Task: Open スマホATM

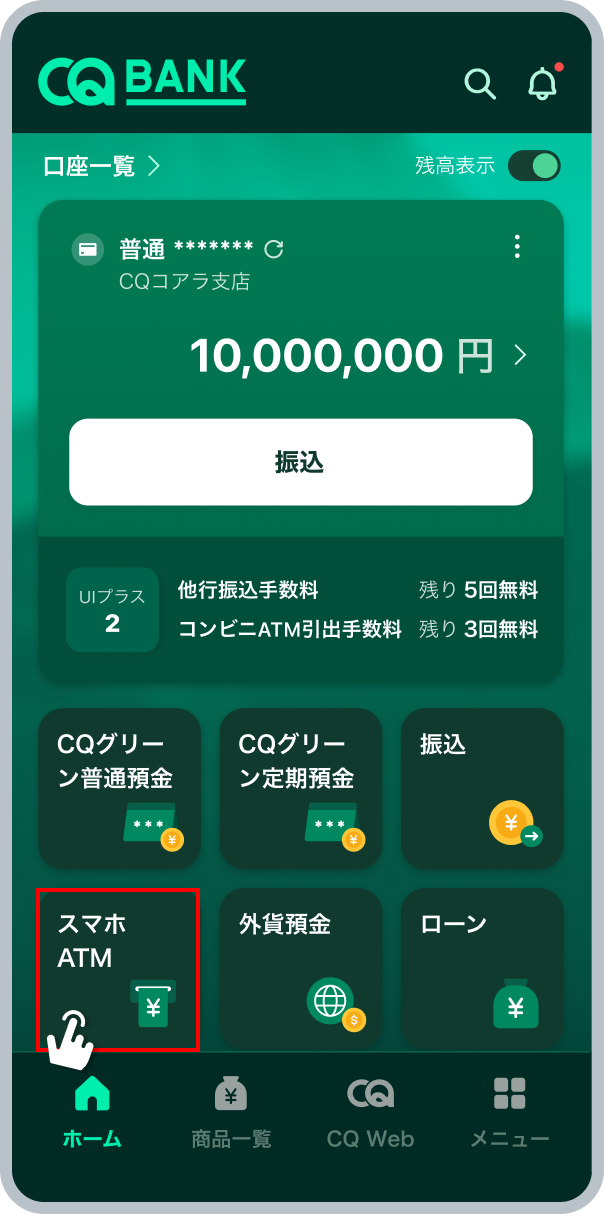Action: pyautogui.click(x=119, y=968)
